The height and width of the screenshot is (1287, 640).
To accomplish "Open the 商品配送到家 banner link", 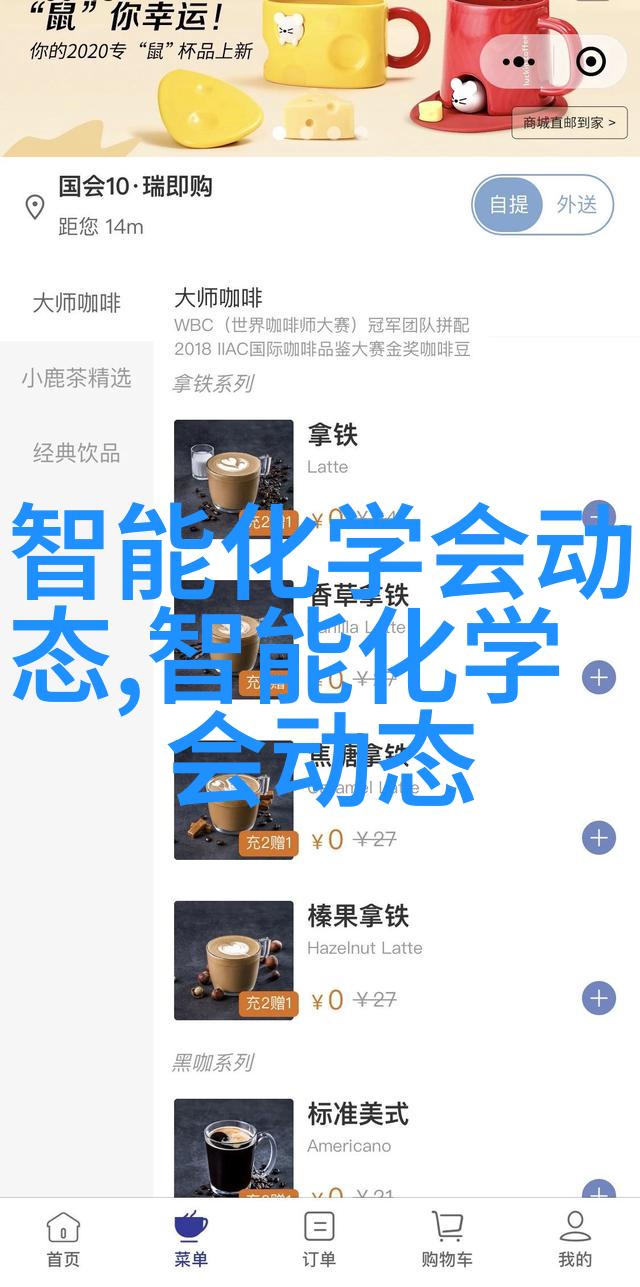I will 571,123.
